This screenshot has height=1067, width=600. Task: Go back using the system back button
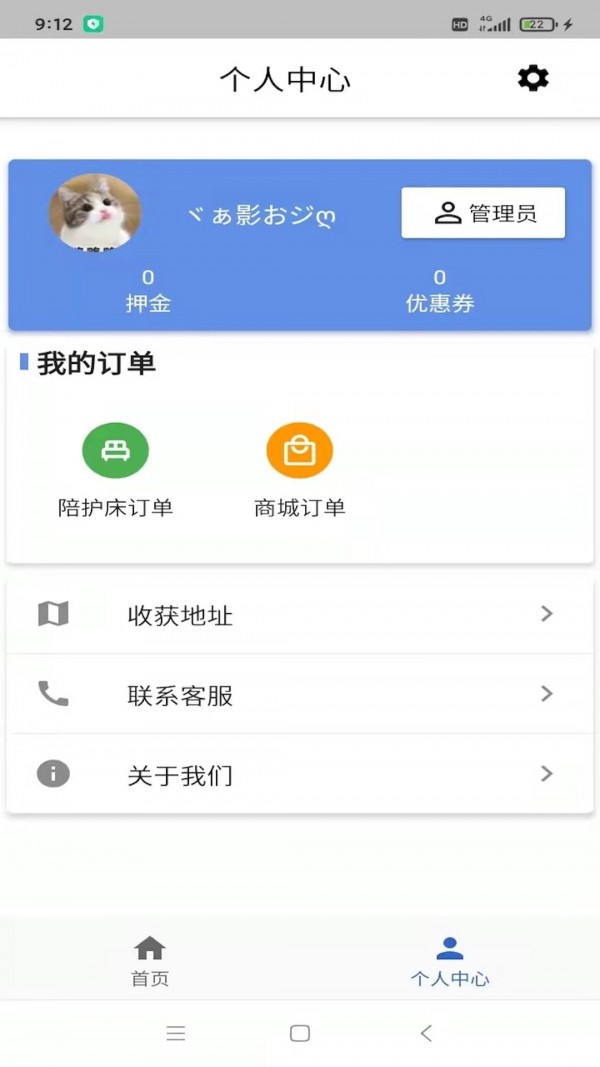(x=426, y=1033)
